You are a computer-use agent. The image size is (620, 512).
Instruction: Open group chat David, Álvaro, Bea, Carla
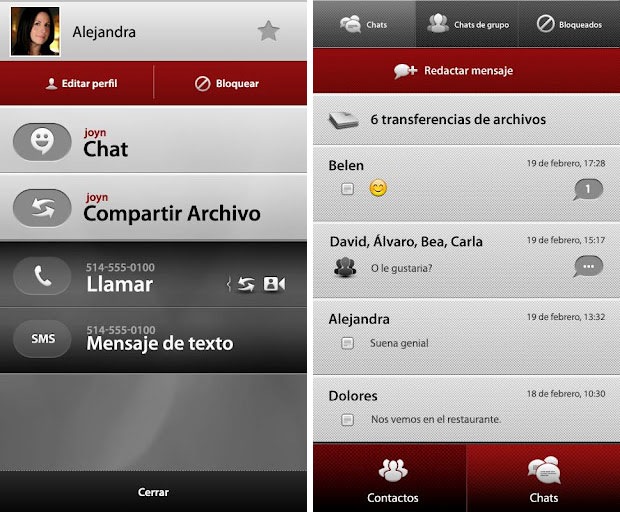point(466,254)
